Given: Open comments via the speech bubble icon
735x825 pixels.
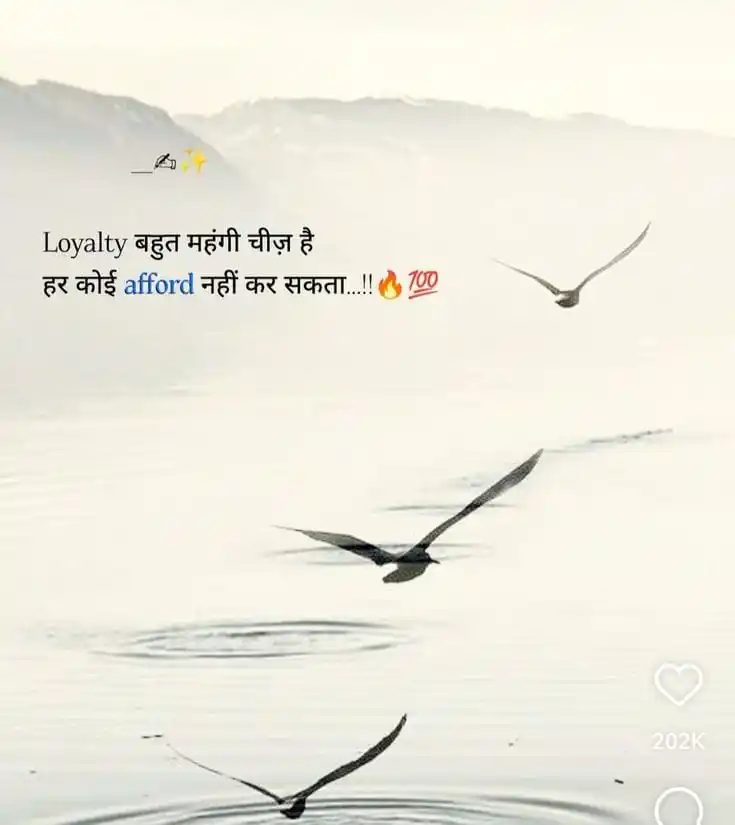Looking at the screenshot, I should click(678, 806).
